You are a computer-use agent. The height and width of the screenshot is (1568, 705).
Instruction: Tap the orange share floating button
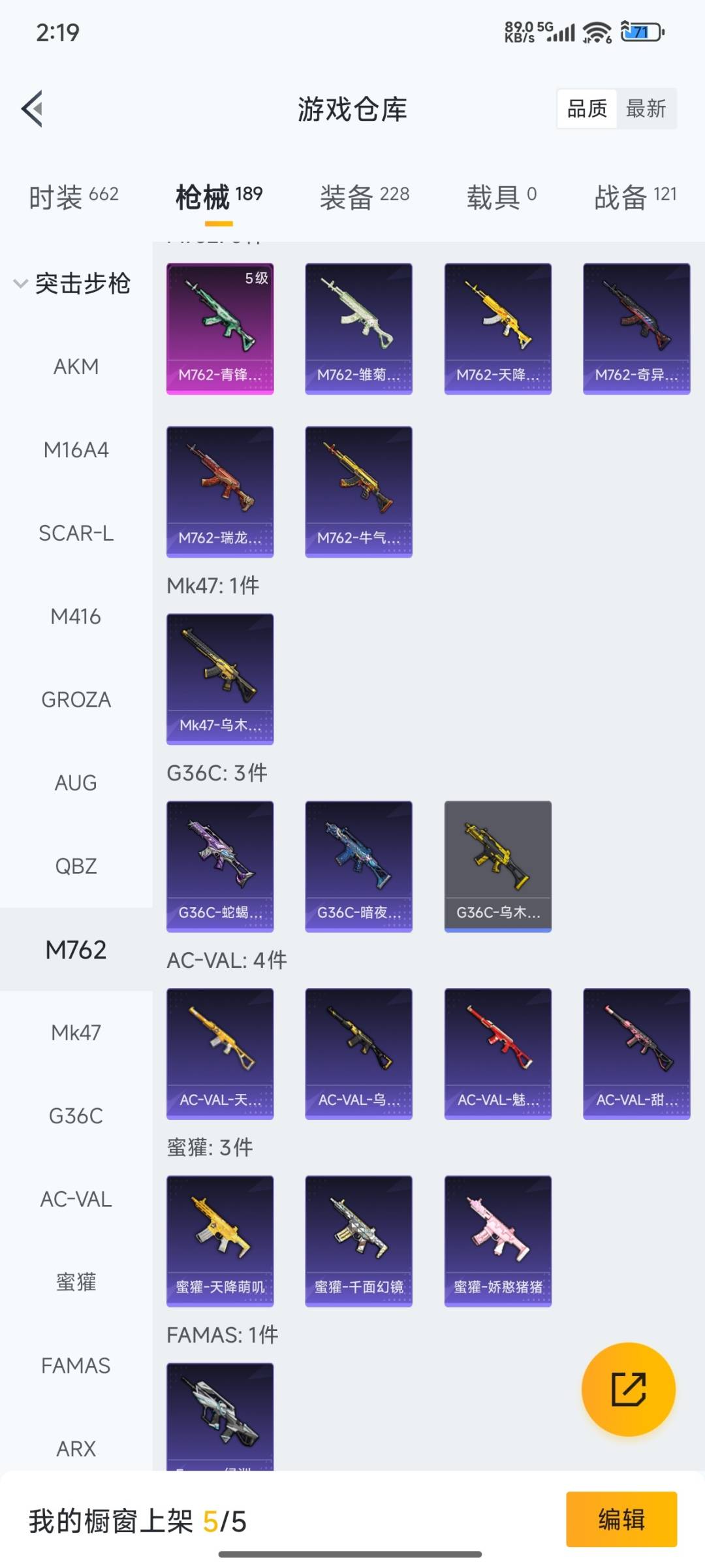(629, 1390)
